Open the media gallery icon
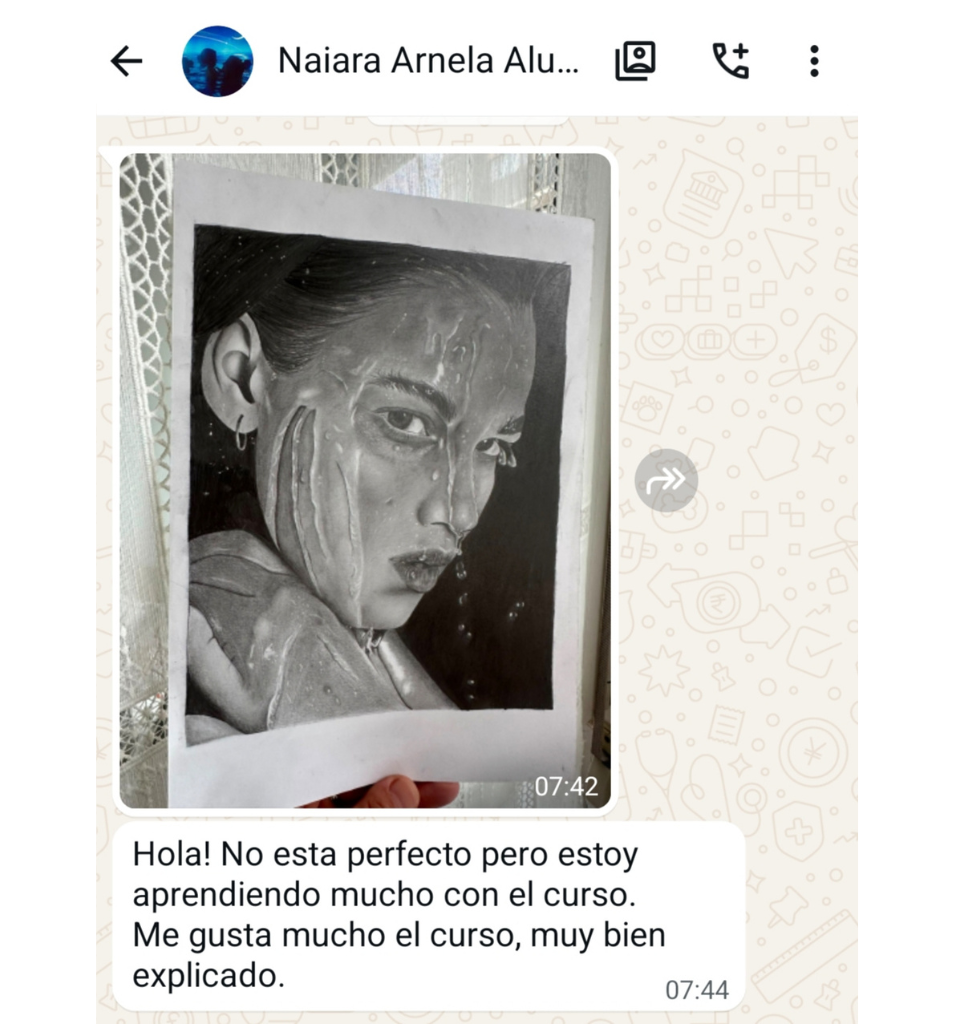 tap(635, 61)
